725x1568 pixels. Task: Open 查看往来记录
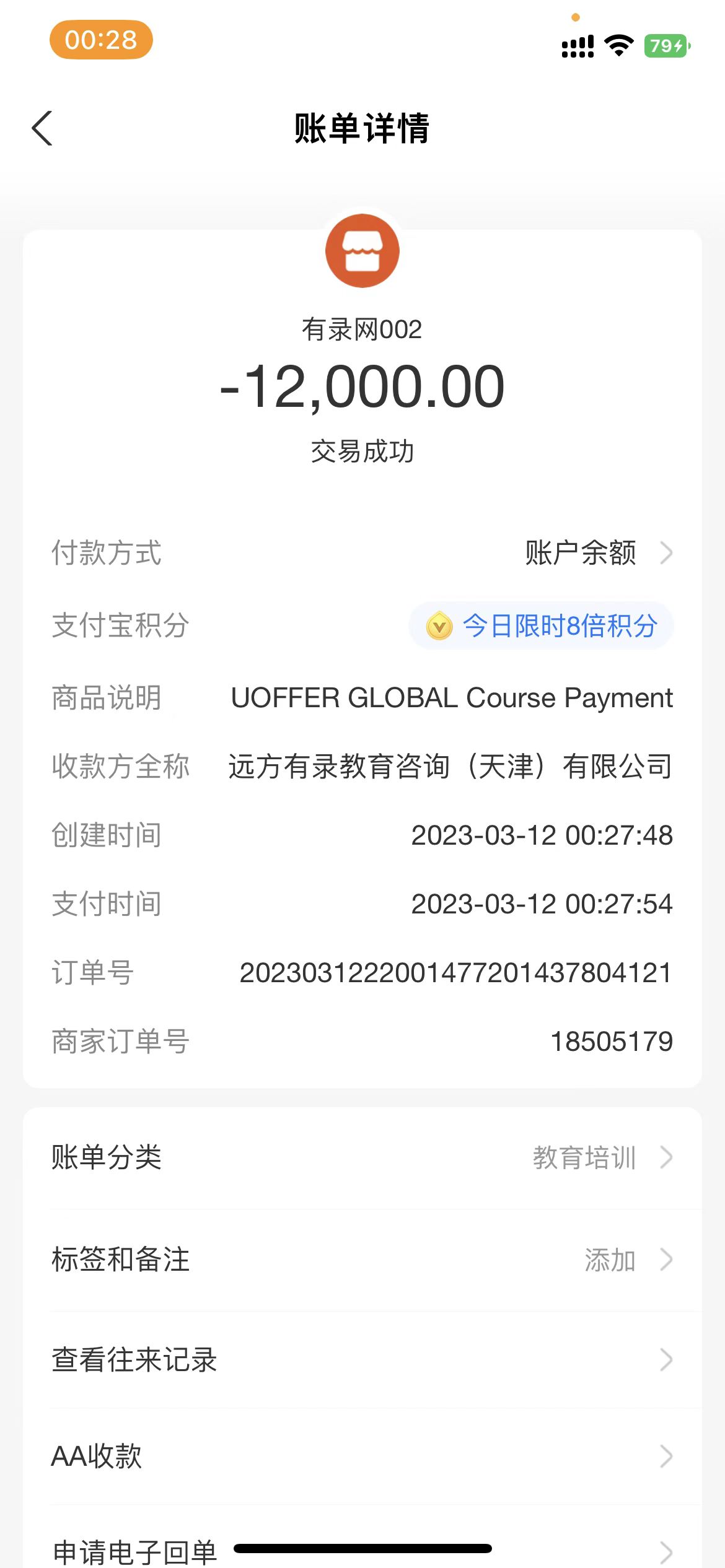(x=362, y=1360)
